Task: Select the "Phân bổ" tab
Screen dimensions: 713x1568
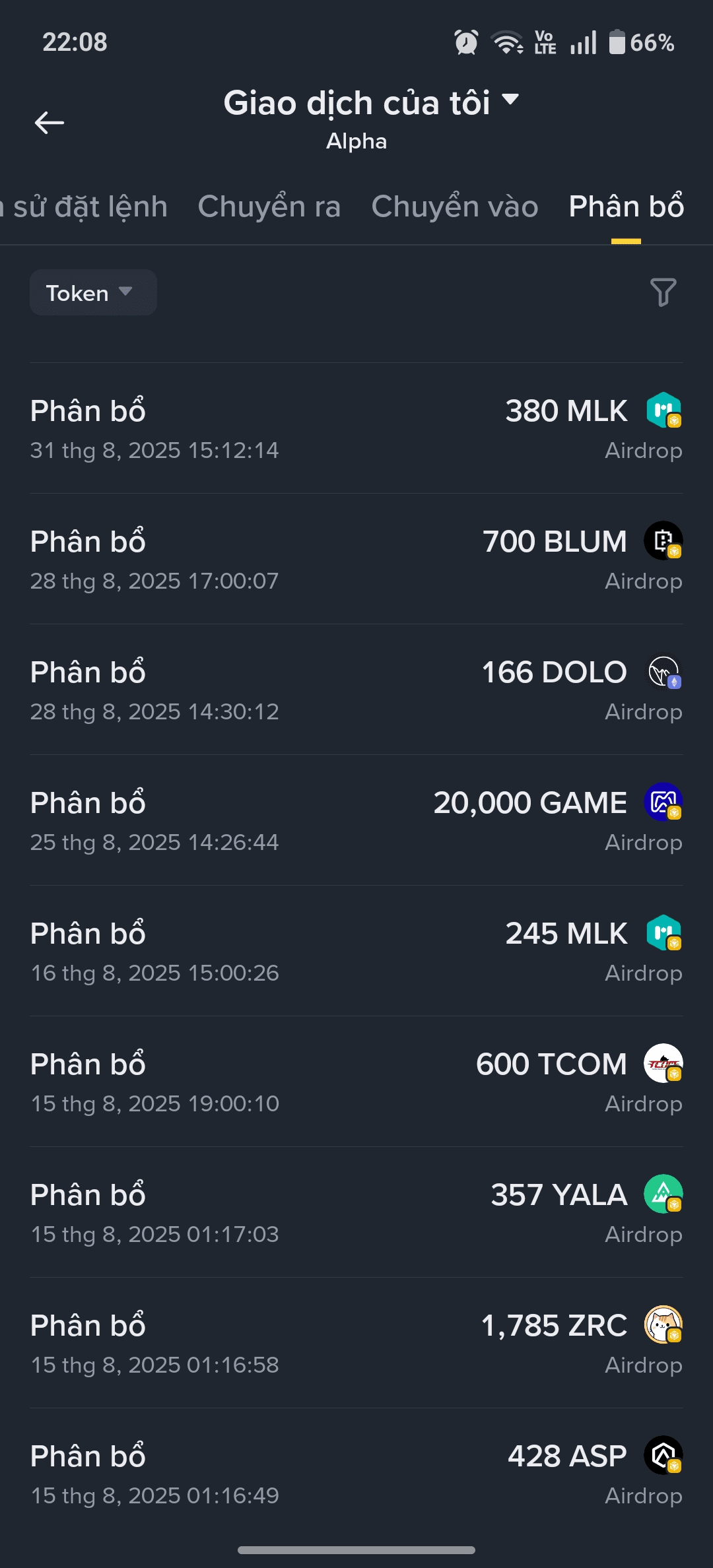Action: (626, 207)
